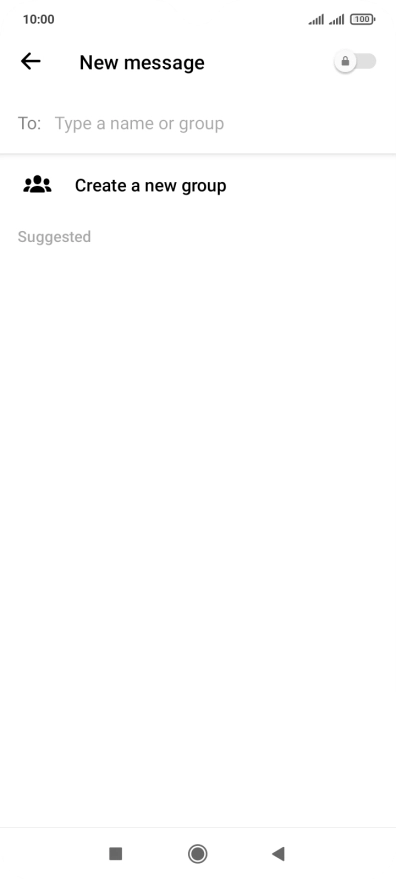This screenshot has height=880, width=396.
Task: Go back using the top-left arrow
Action: 31,61
